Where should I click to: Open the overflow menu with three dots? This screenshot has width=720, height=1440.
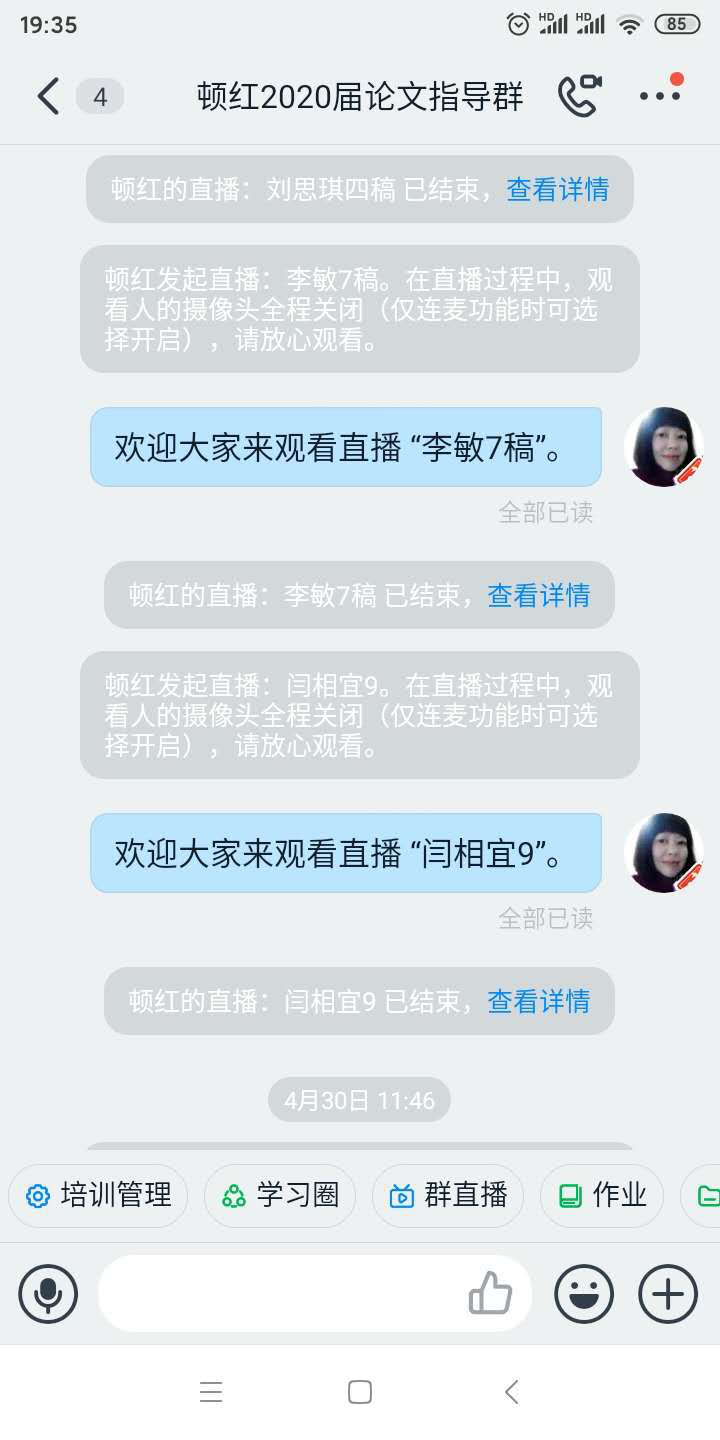(660, 96)
